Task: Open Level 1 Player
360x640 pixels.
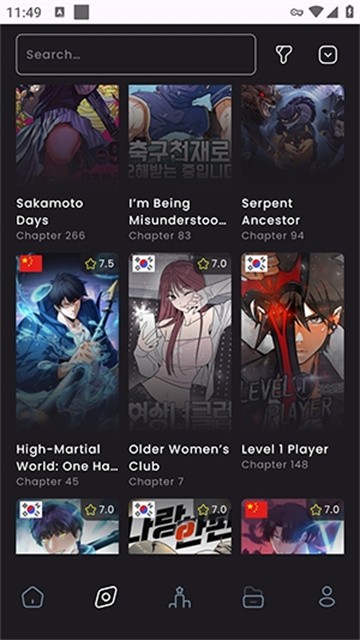Action: click(293, 362)
